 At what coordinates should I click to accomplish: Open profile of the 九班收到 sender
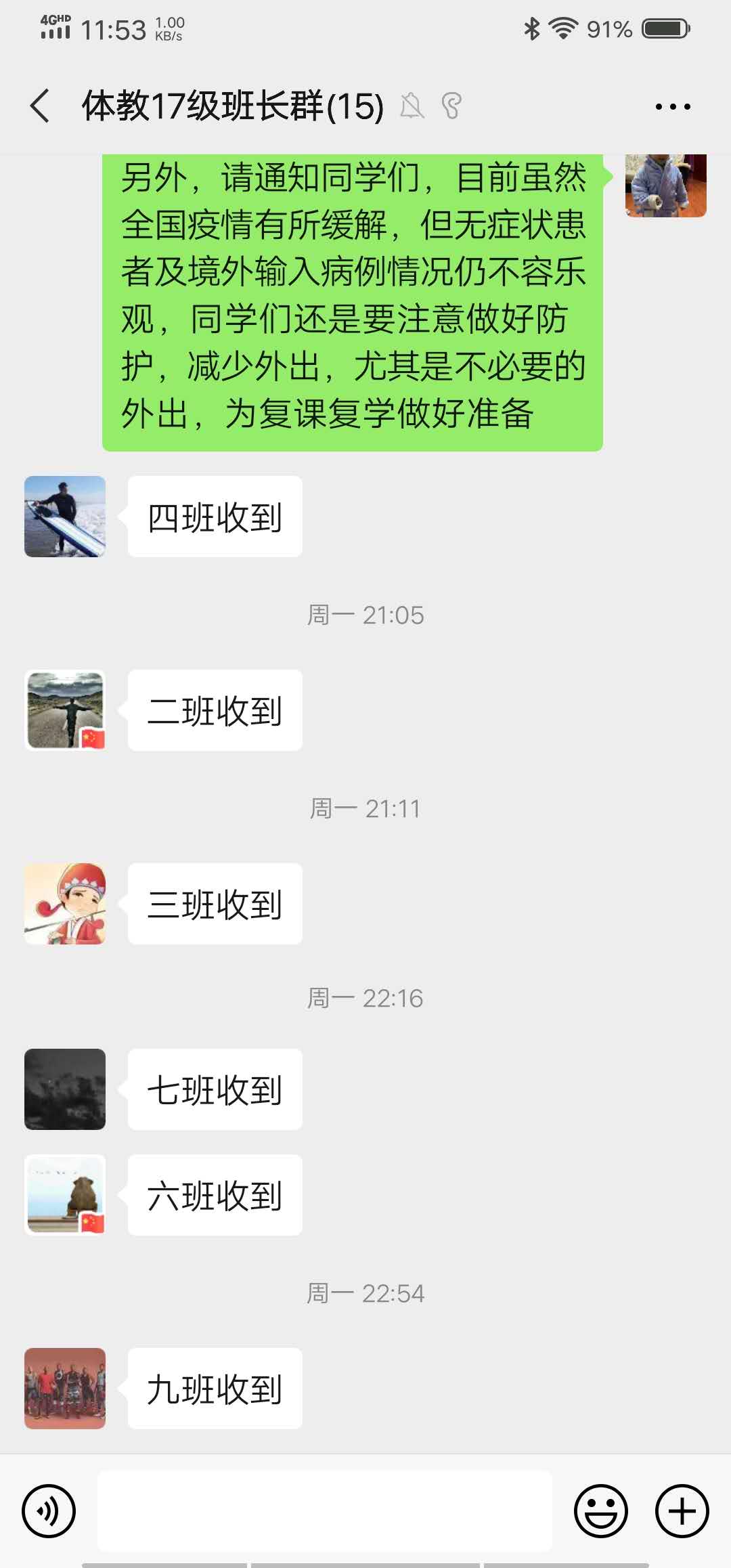click(x=65, y=1389)
